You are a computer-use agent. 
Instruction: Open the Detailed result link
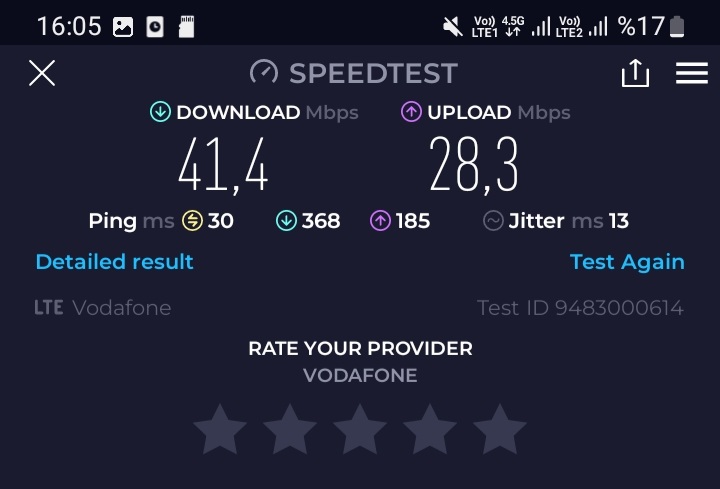(114, 262)
